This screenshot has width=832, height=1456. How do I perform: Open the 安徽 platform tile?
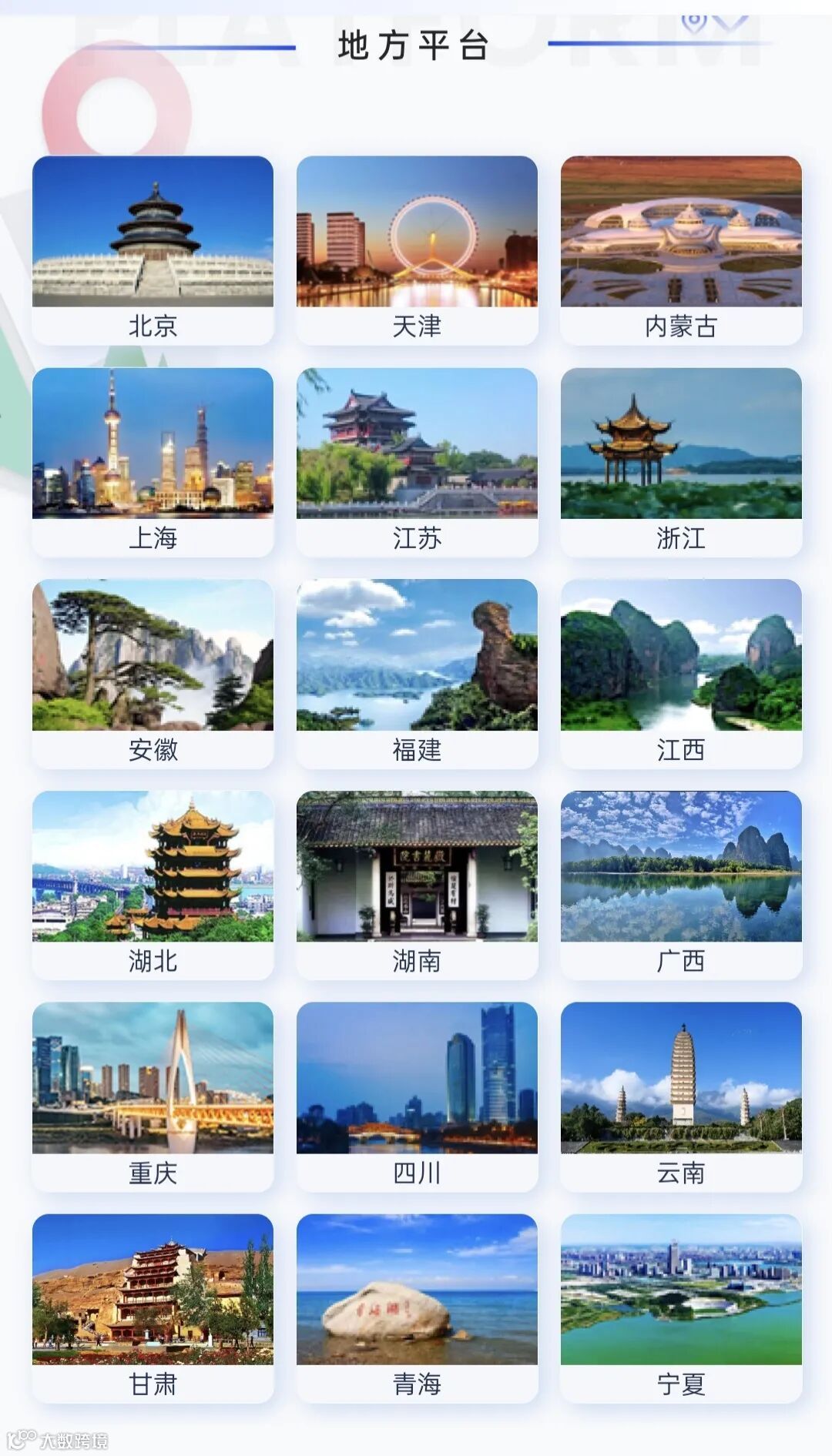153,674
